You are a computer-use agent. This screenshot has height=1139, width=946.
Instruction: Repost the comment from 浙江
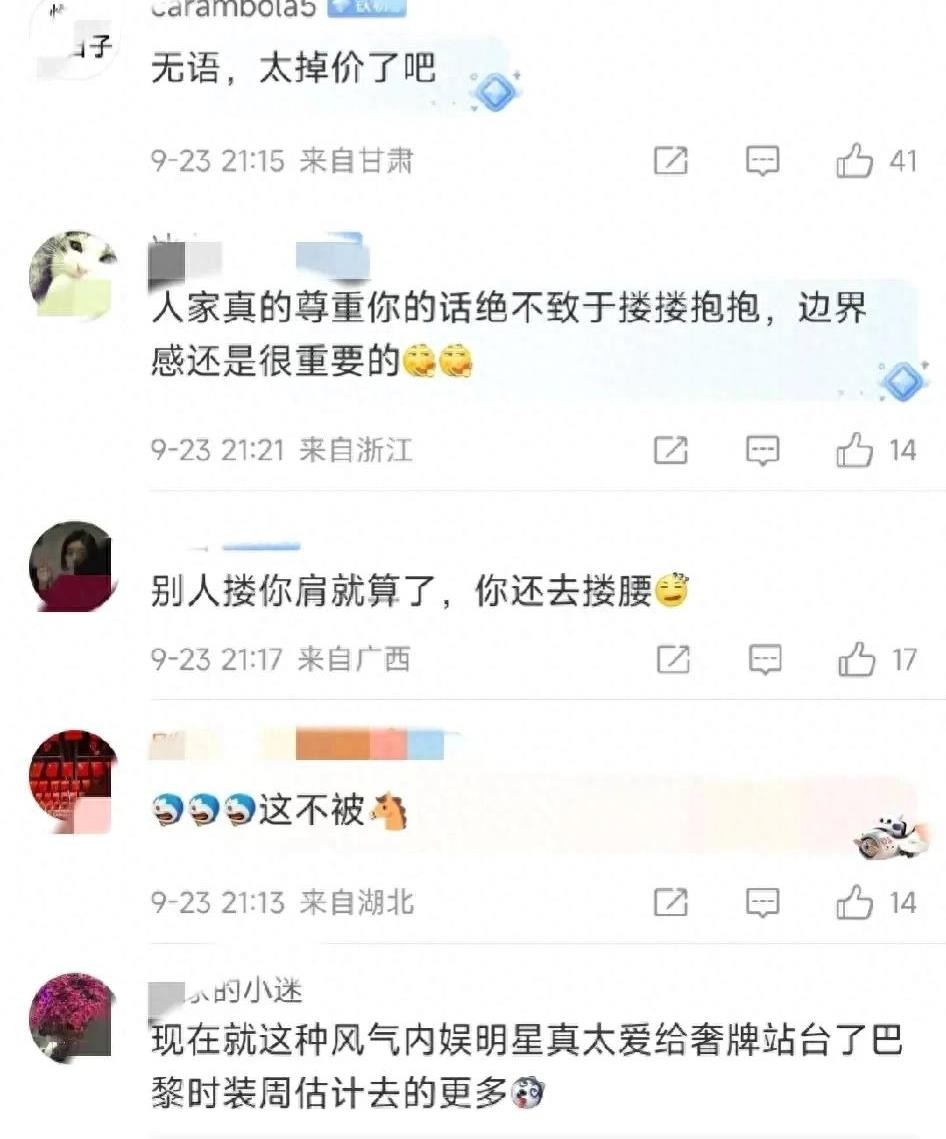pyautogui.click(x=671, y=451)
